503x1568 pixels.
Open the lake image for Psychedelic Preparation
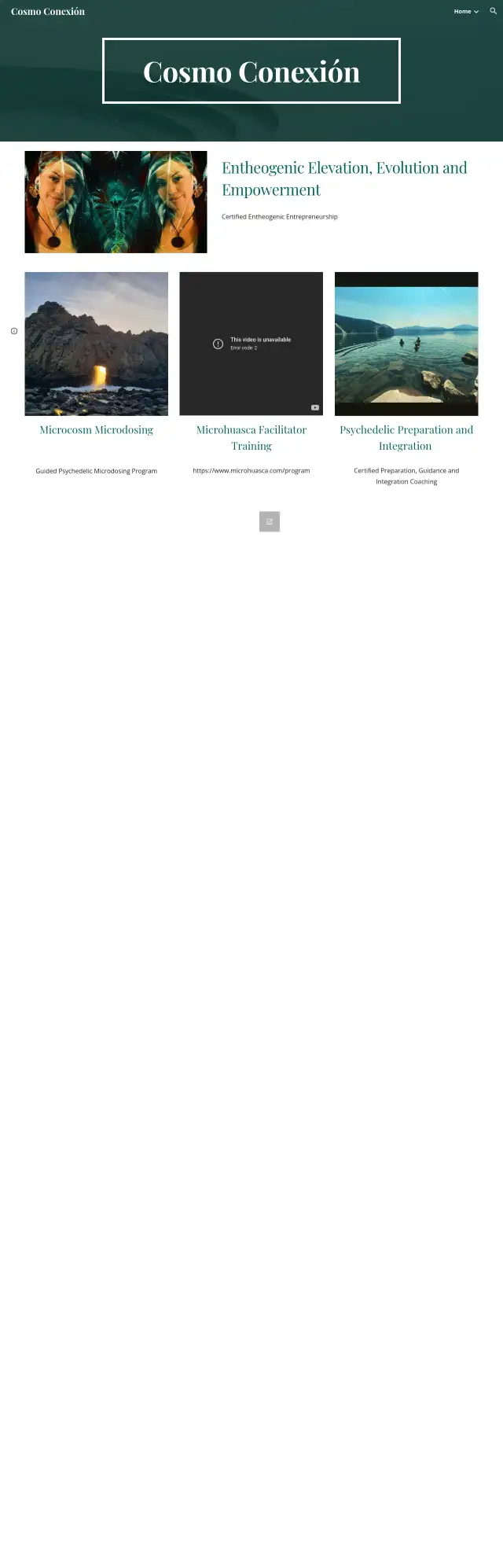[x=406, y=344]
